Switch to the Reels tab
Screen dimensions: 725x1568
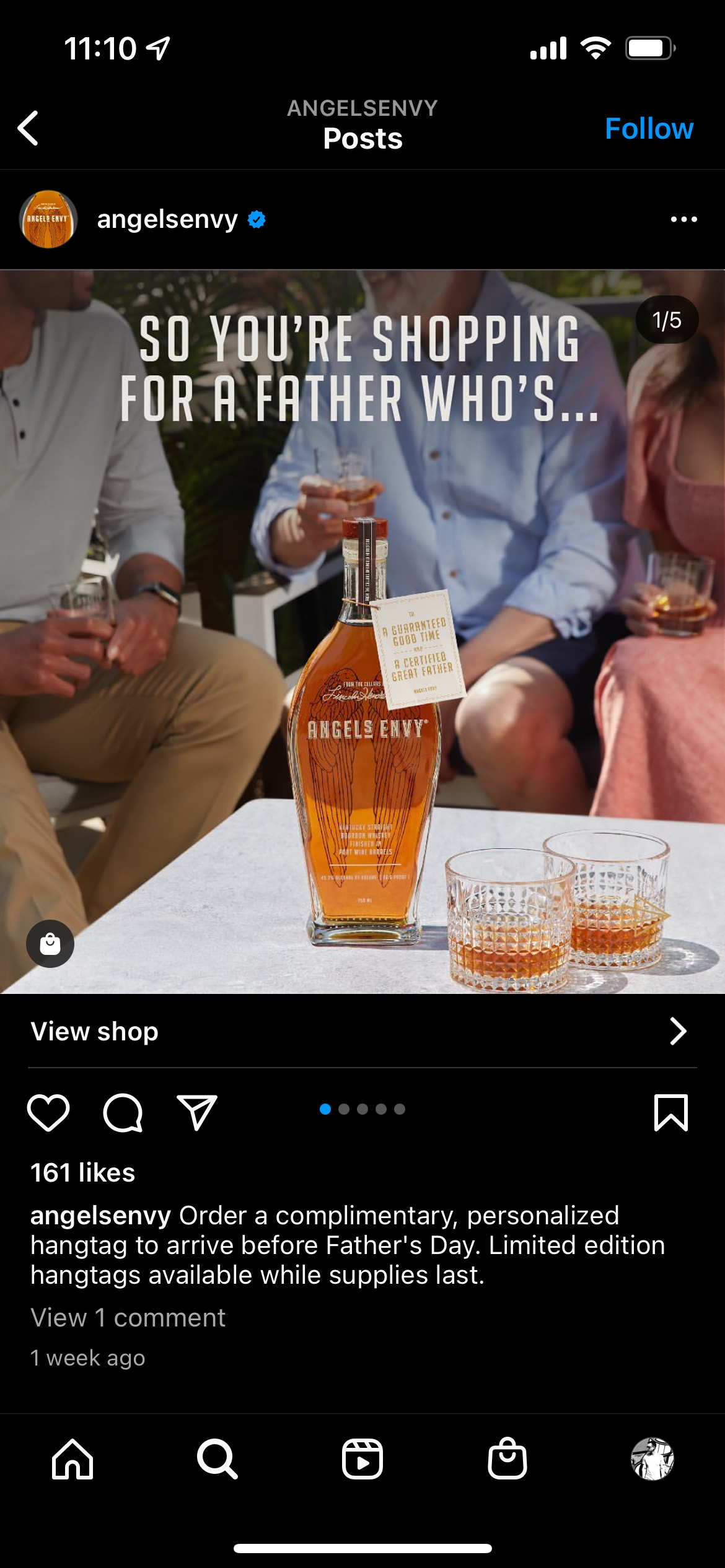(362, 1459)
